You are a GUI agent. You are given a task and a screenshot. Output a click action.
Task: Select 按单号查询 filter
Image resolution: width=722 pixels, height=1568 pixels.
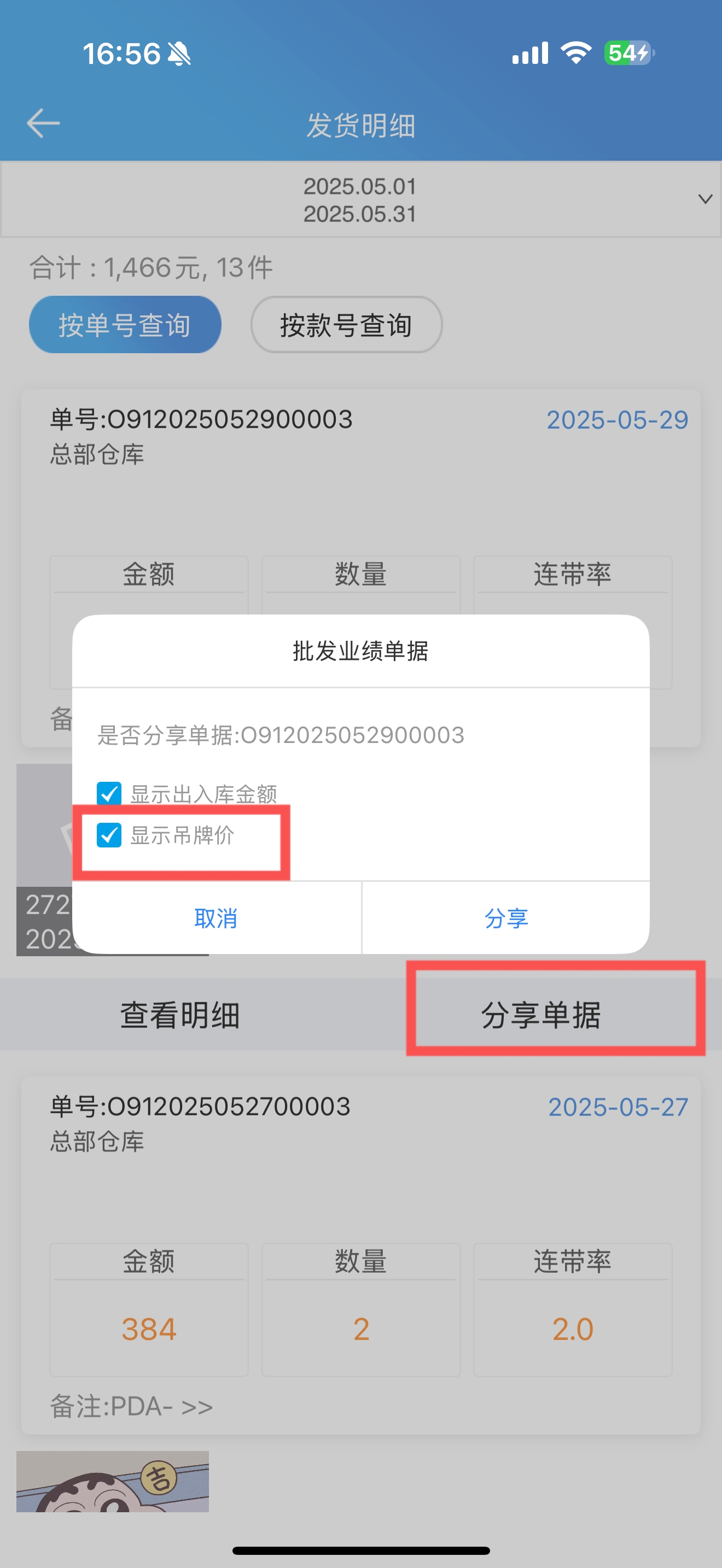[125, 324]
